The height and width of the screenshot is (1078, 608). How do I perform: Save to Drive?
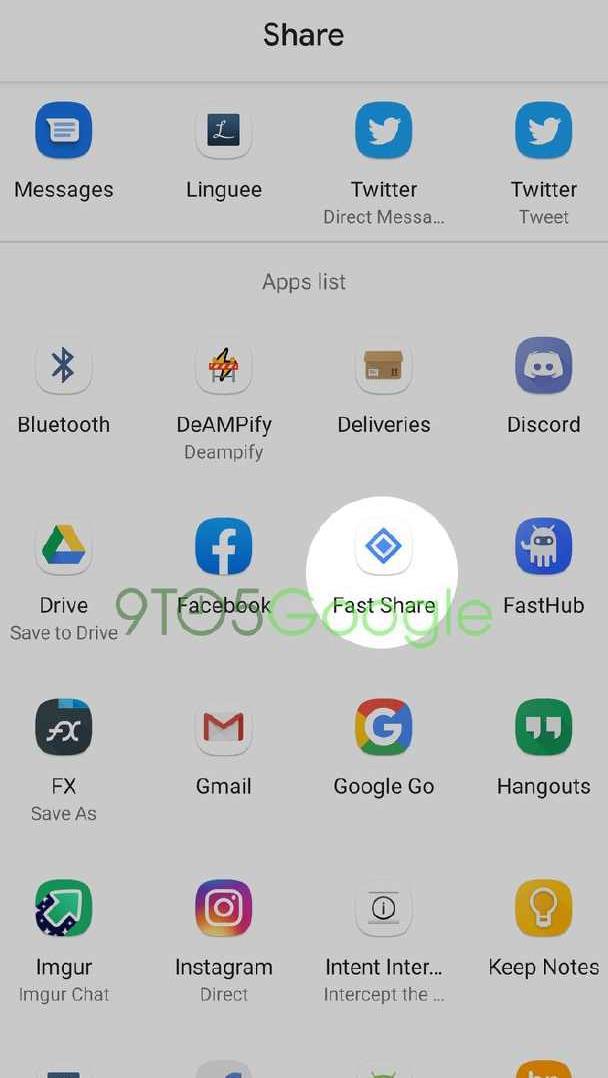[64, 547]
